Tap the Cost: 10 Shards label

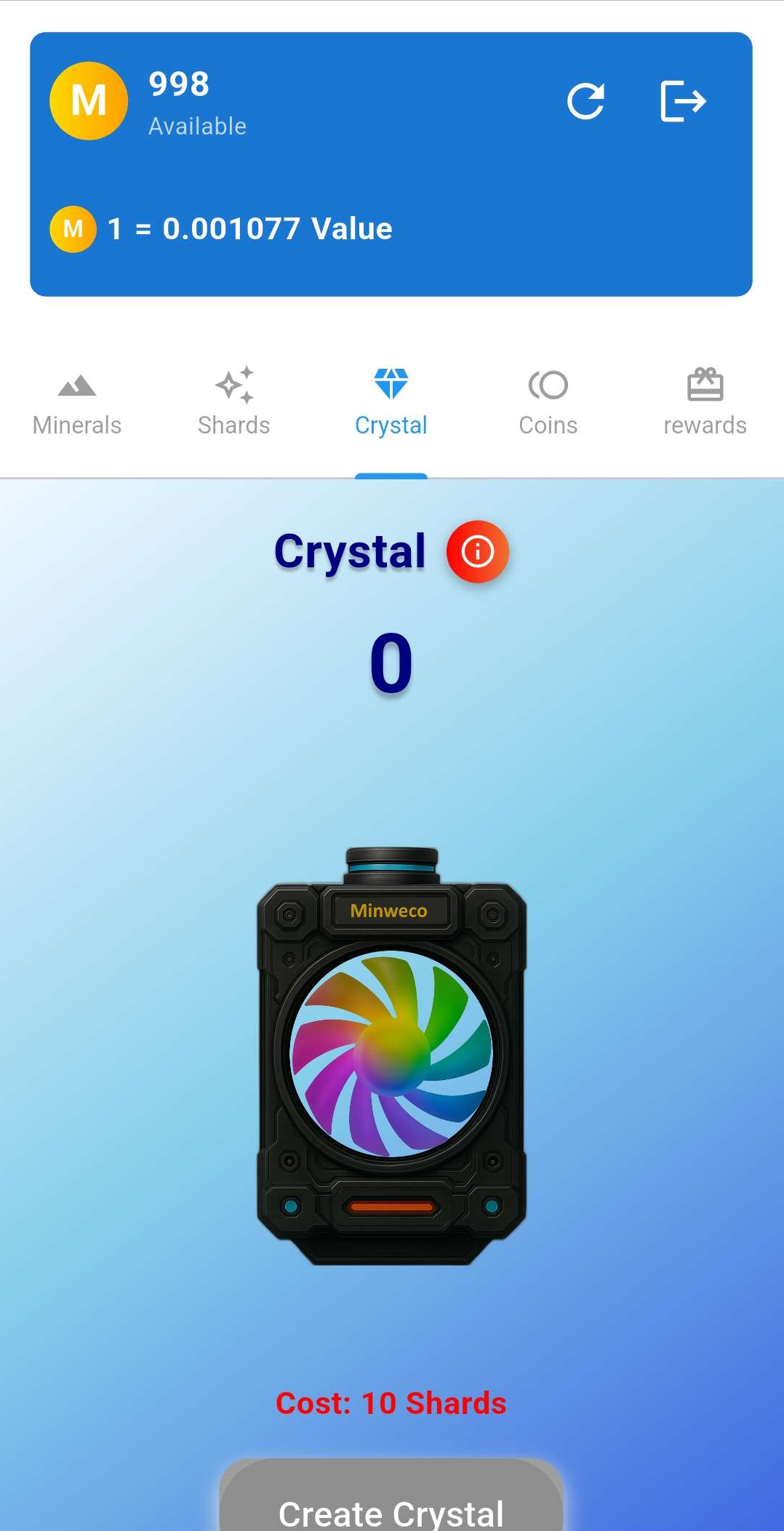[391, 1402]
